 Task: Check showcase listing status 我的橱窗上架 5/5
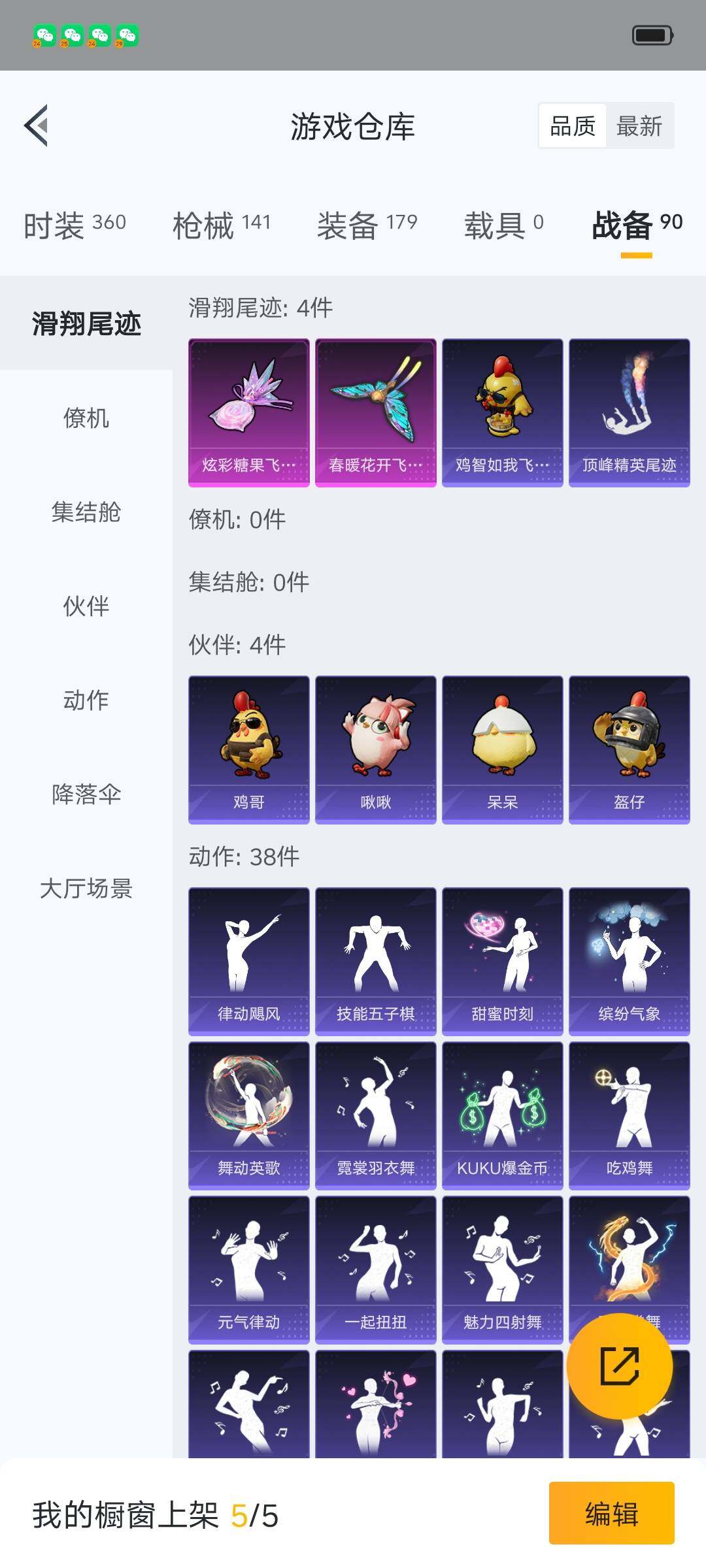click(x=154, y=1516)
